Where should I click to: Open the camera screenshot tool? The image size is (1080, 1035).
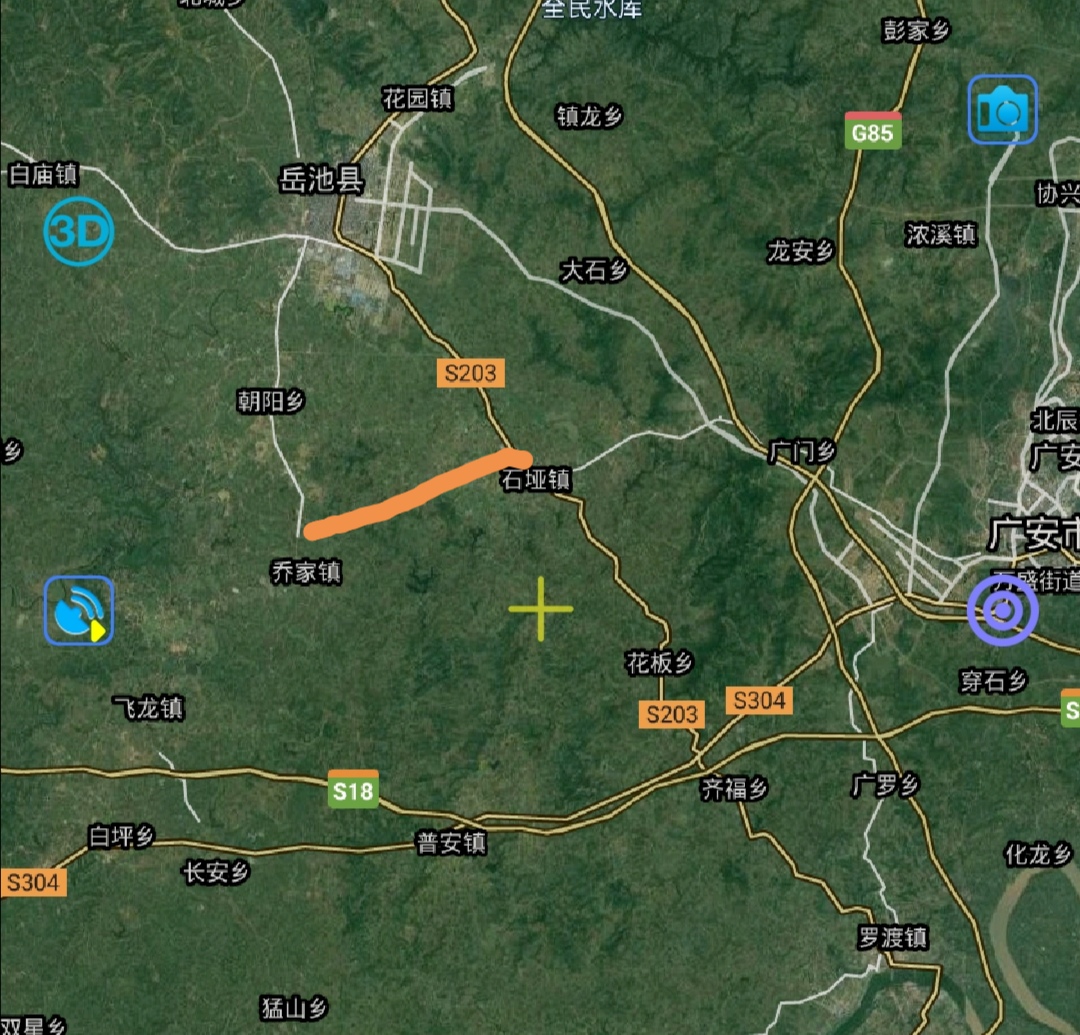(x=1002, y=110)
